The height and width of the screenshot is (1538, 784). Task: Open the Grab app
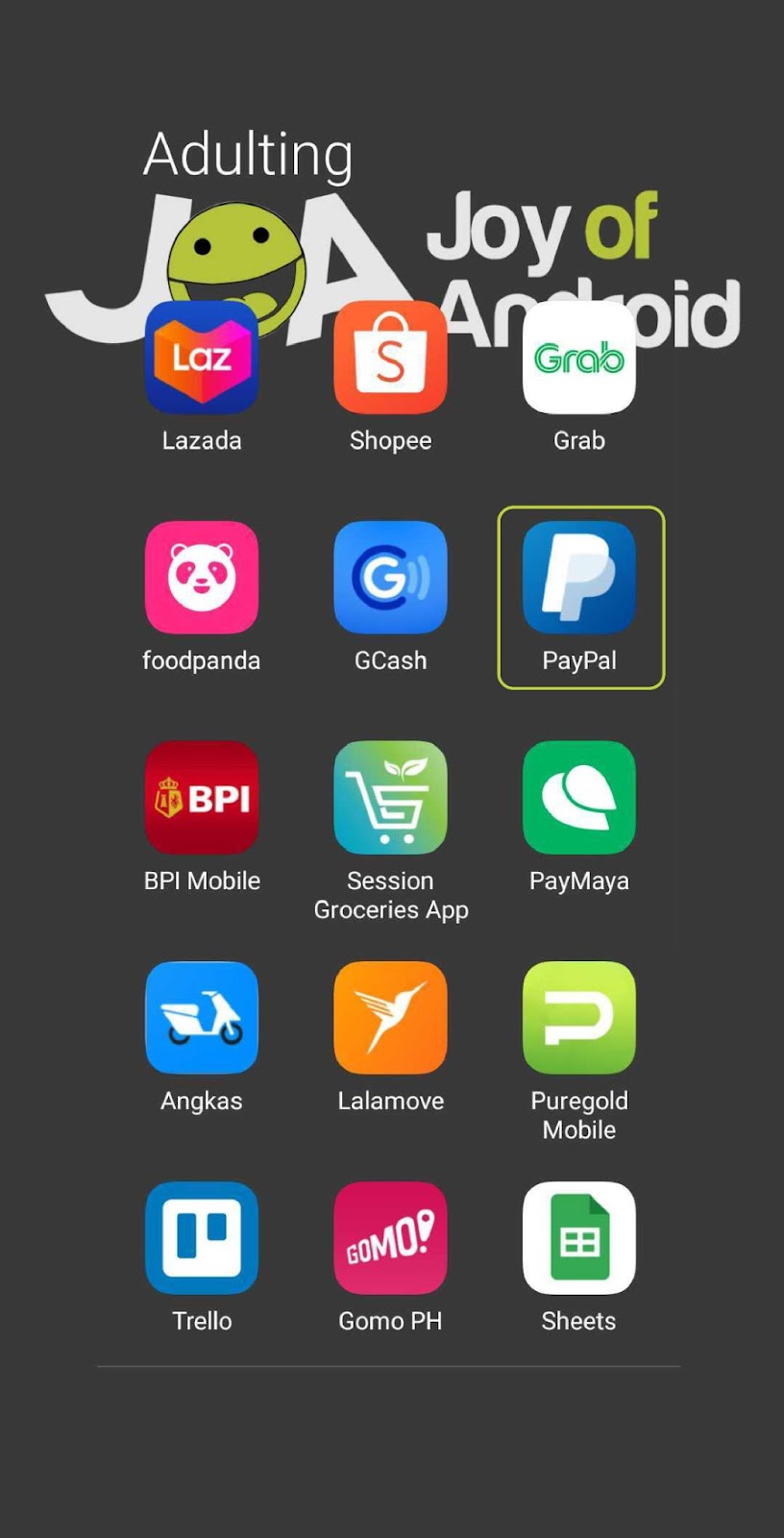(x=579, y=358)
